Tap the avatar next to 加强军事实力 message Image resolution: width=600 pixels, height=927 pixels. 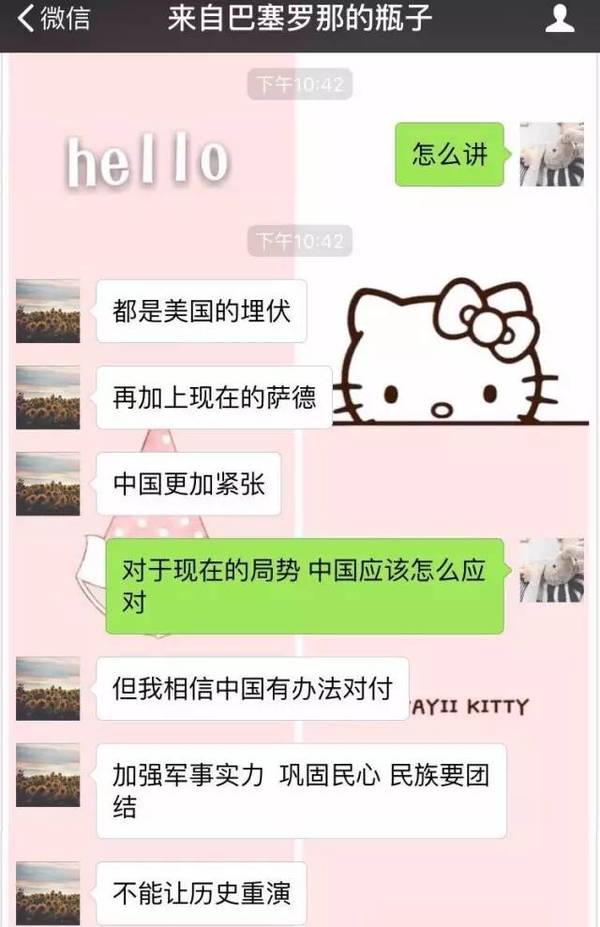48,775
